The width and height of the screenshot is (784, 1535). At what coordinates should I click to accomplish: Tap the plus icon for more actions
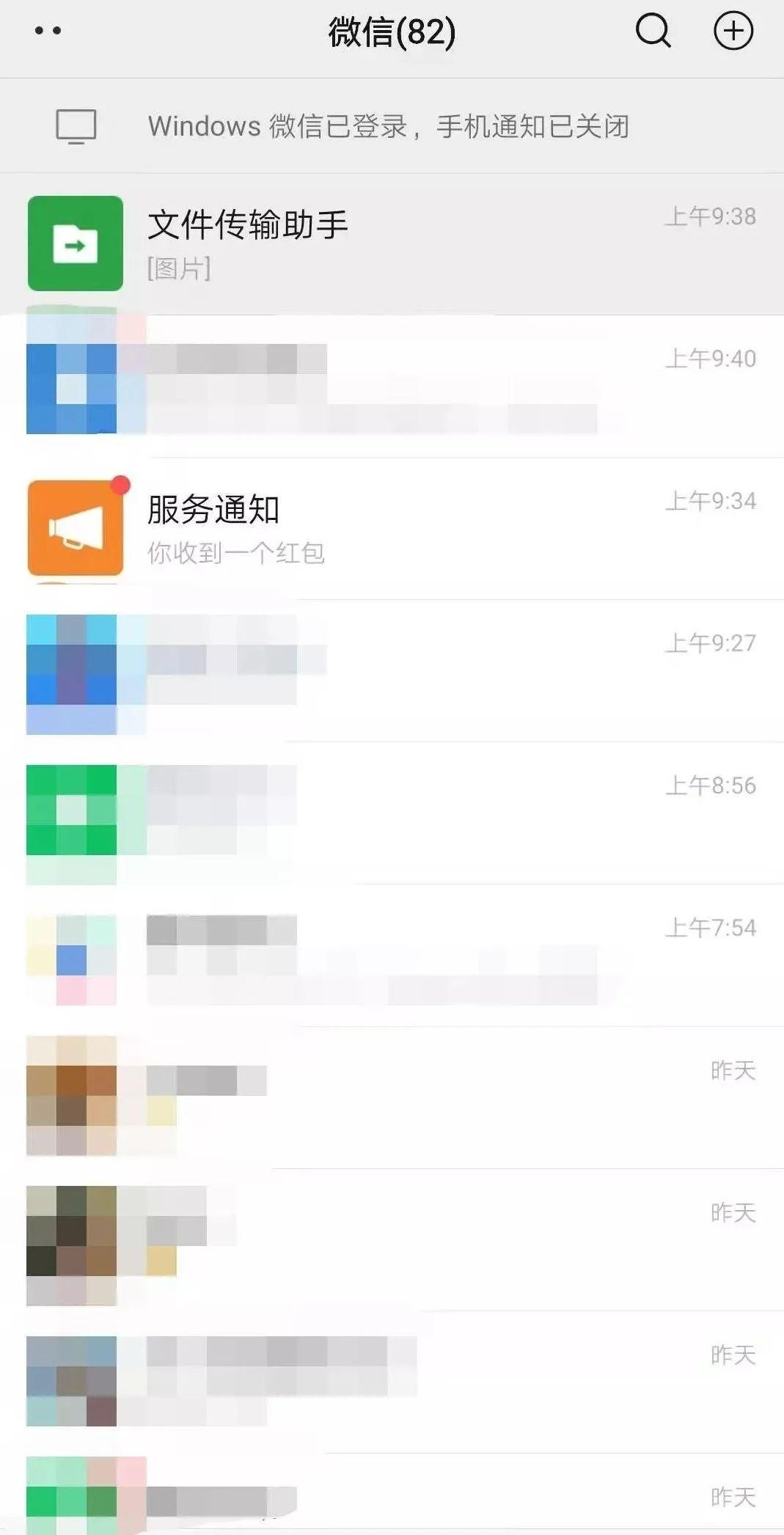733,32
